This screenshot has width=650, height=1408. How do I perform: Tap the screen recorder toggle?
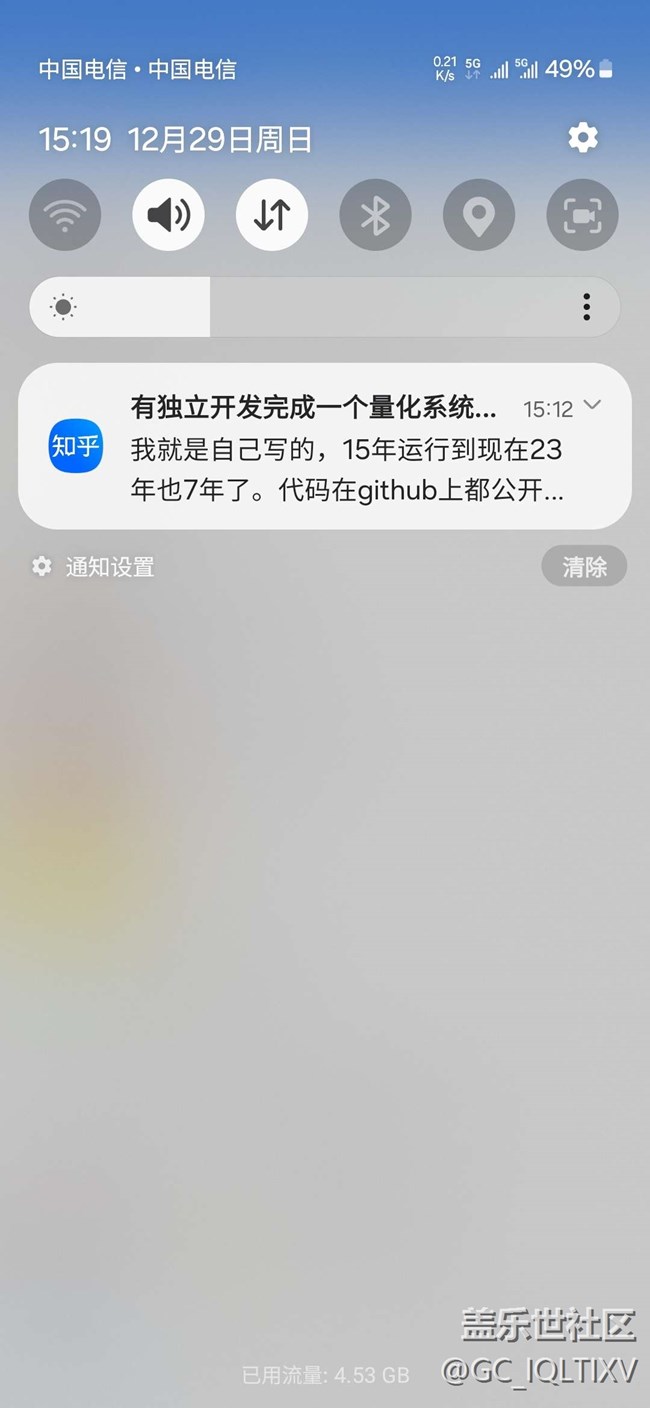[583, 215]
